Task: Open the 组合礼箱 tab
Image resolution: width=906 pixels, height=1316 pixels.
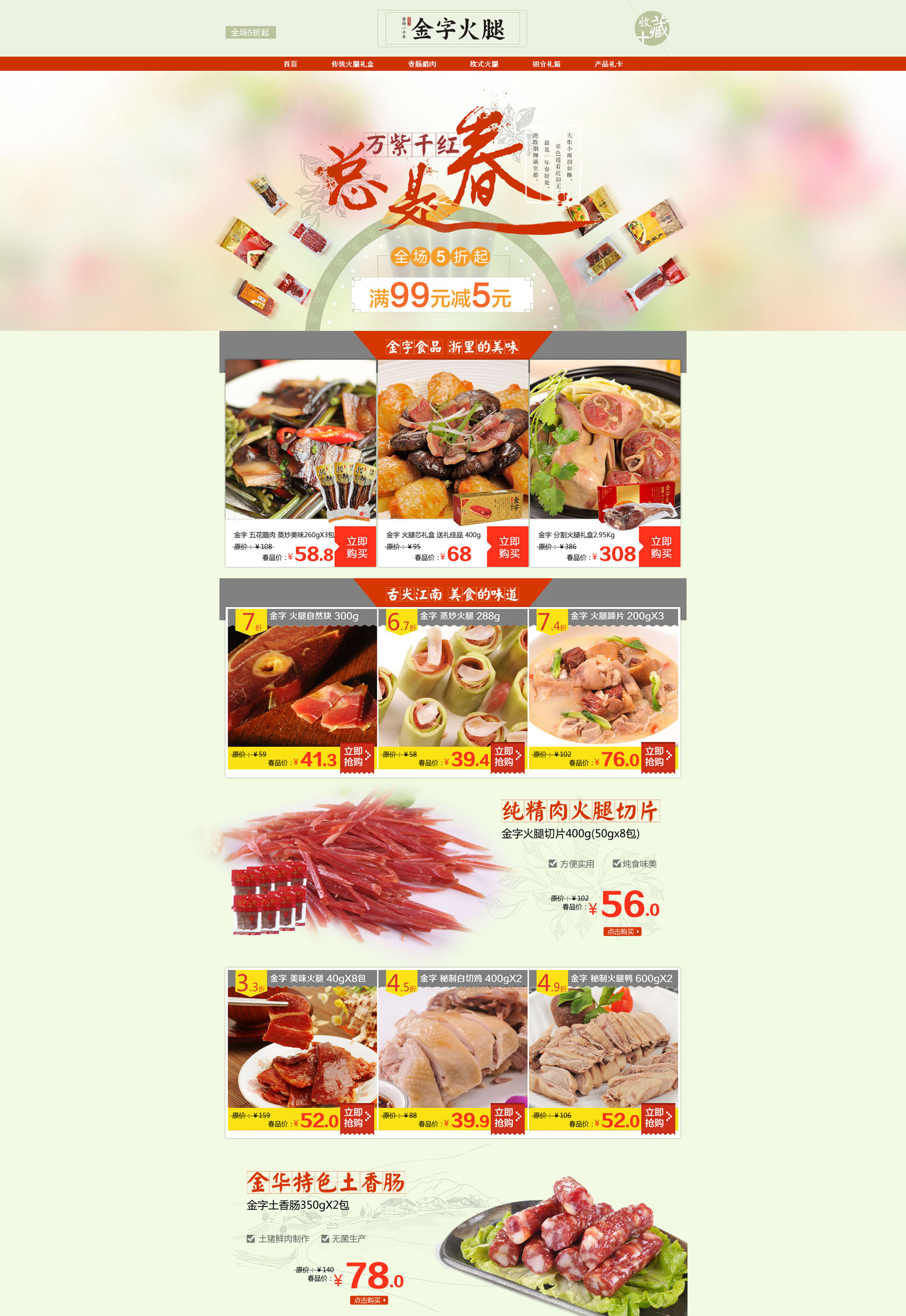Action: (546, 64)
